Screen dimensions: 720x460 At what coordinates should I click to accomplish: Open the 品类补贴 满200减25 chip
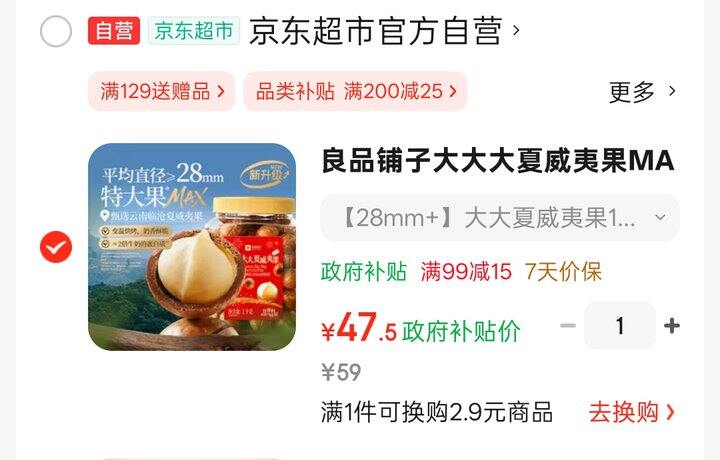pyautogui.click(x=355, y=92)
